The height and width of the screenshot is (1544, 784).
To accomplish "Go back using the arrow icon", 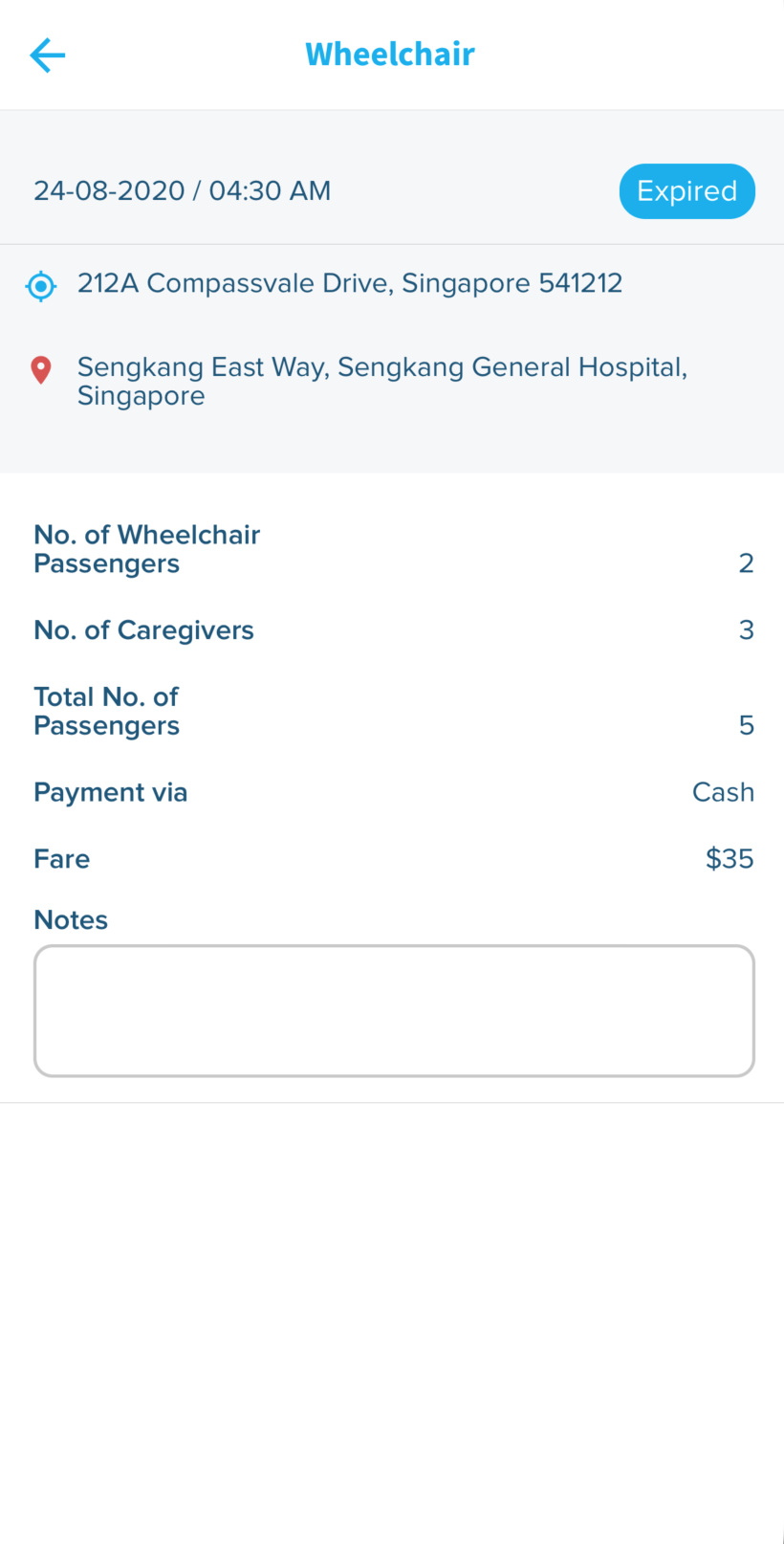I will tap(47, 55).
